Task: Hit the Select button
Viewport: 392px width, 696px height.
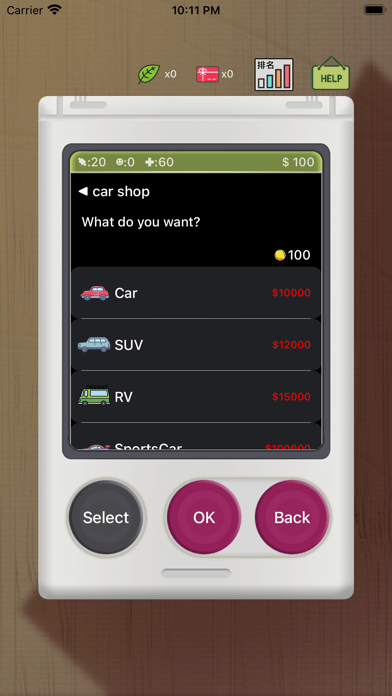Action: click(x=106, y=518)
